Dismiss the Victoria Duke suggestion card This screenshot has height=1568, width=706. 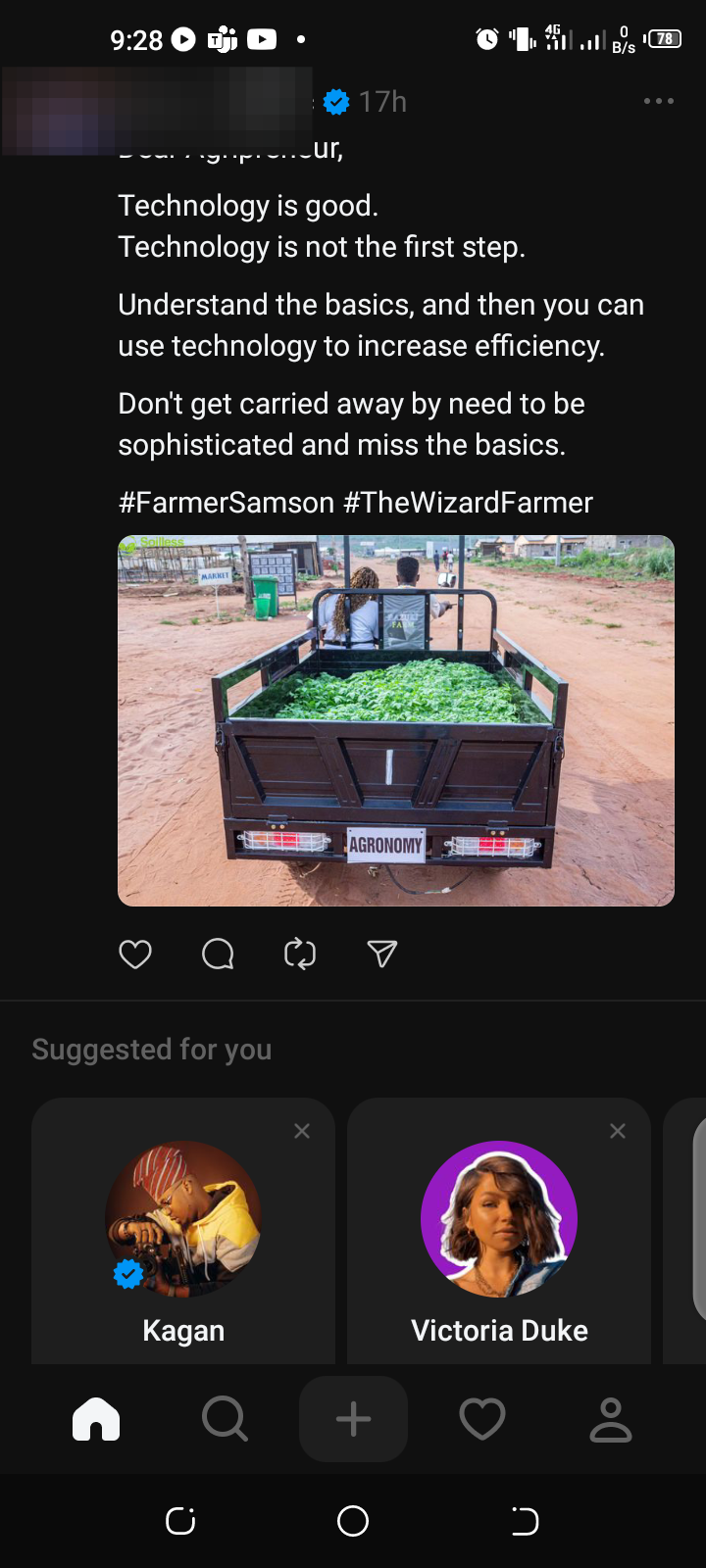coord(618,1131)
